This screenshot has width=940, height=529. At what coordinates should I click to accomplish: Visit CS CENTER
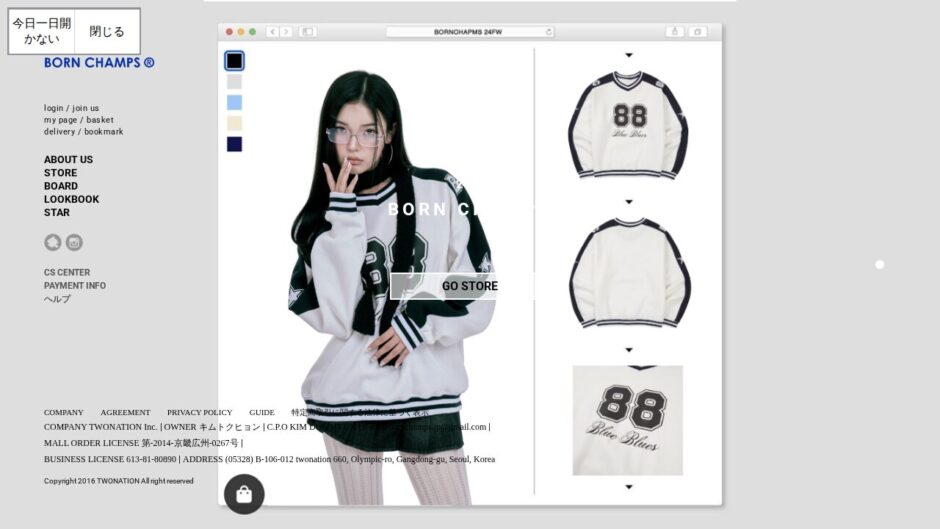(67, 272)
